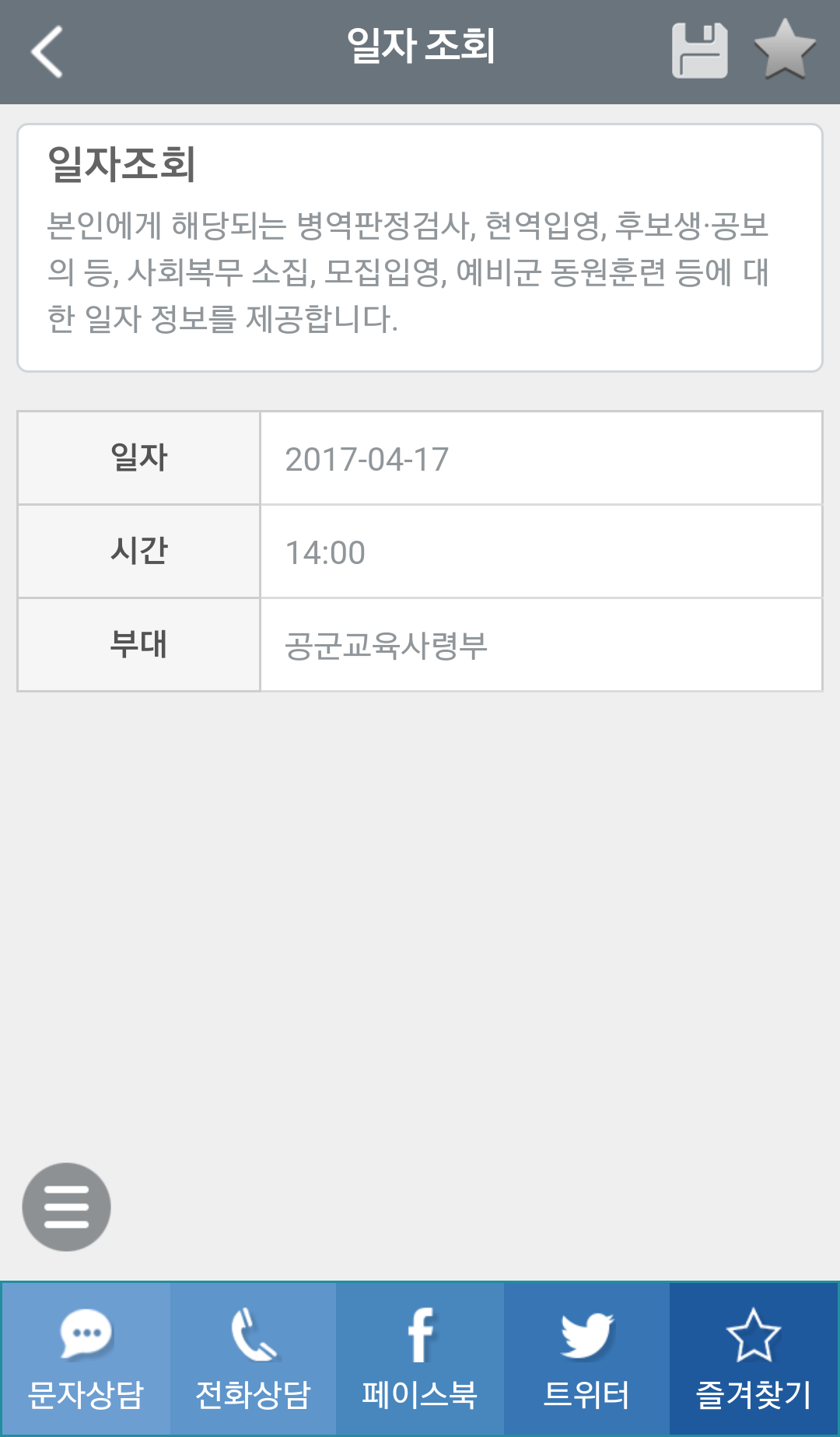Open the 페이스북 page

420,1358
